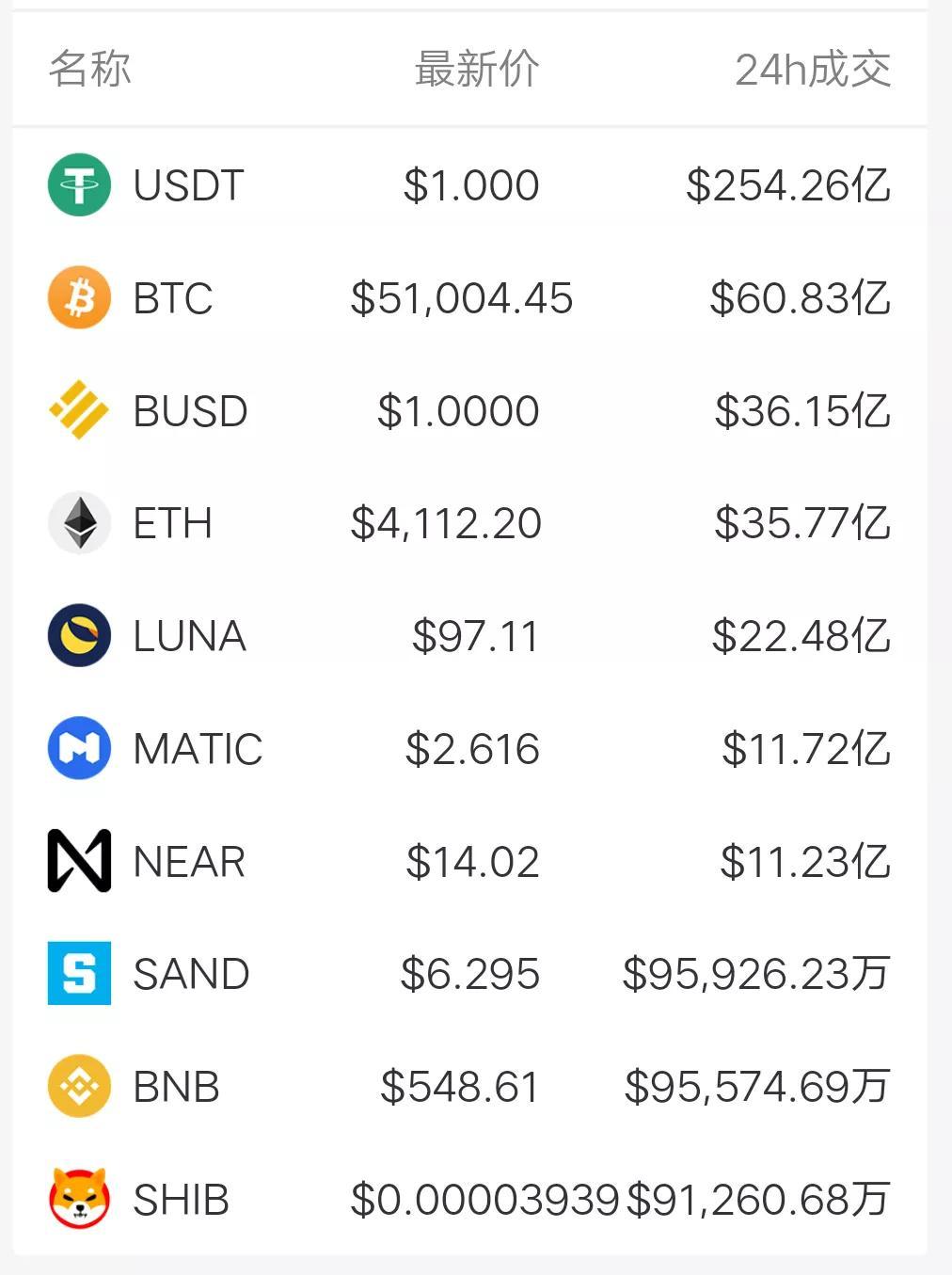Select the BUSD listing
Image resolution: width=952 pixels, height=1275 pixels.
[x=190, y=411]
